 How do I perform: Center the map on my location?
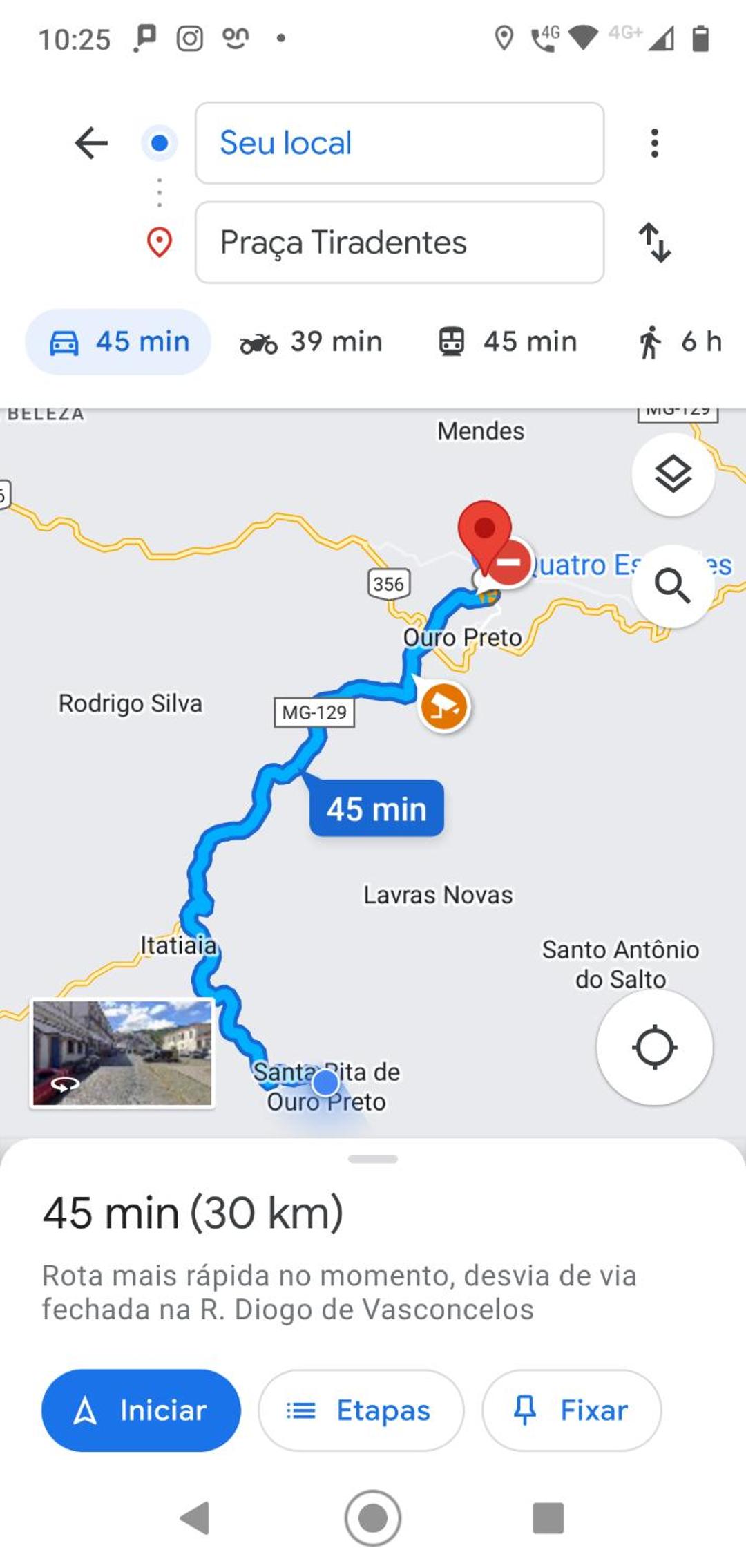click(654, 1047)
